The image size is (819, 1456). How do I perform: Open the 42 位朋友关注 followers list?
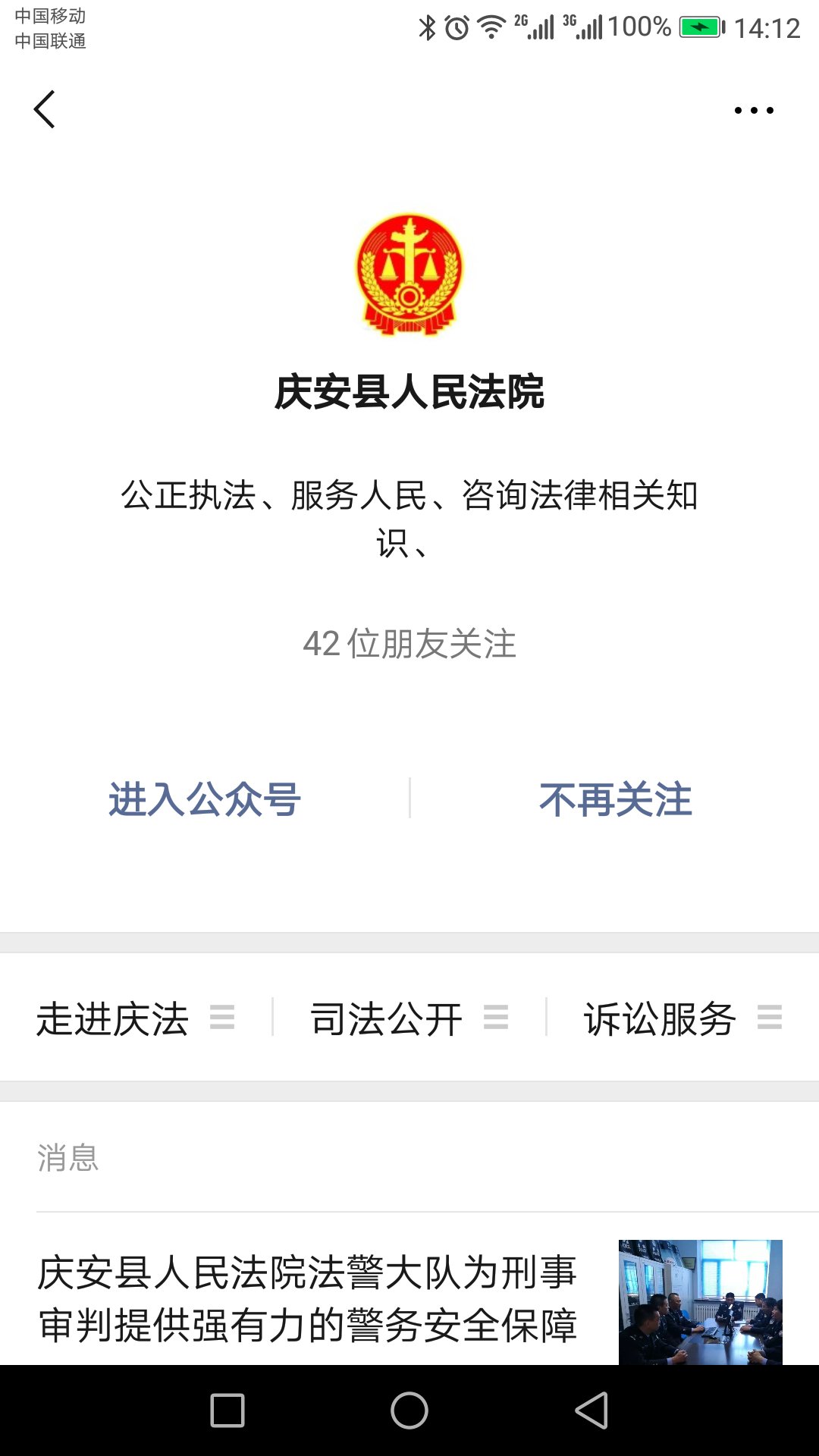pyautogui.click(x=409, y=644)
